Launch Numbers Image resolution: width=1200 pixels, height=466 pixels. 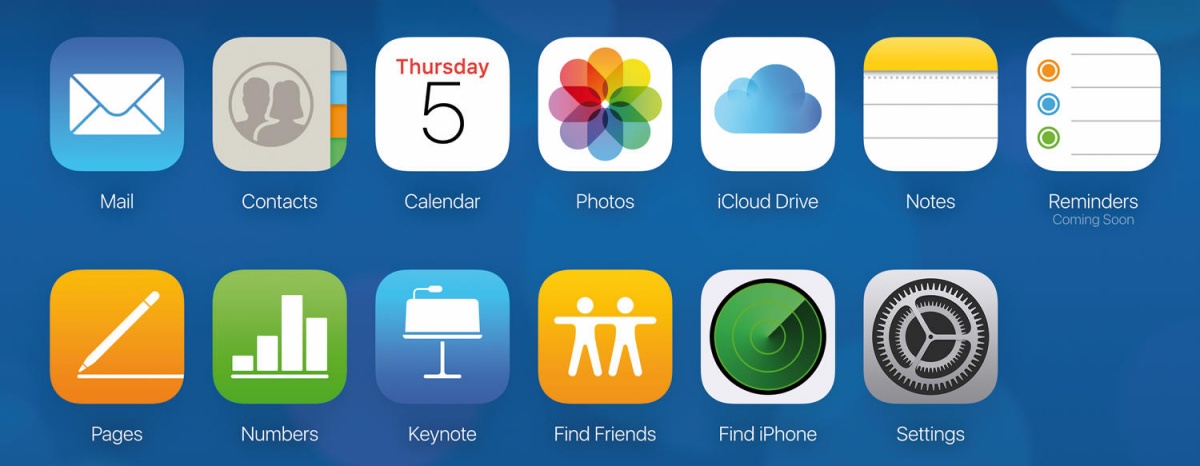279,337
